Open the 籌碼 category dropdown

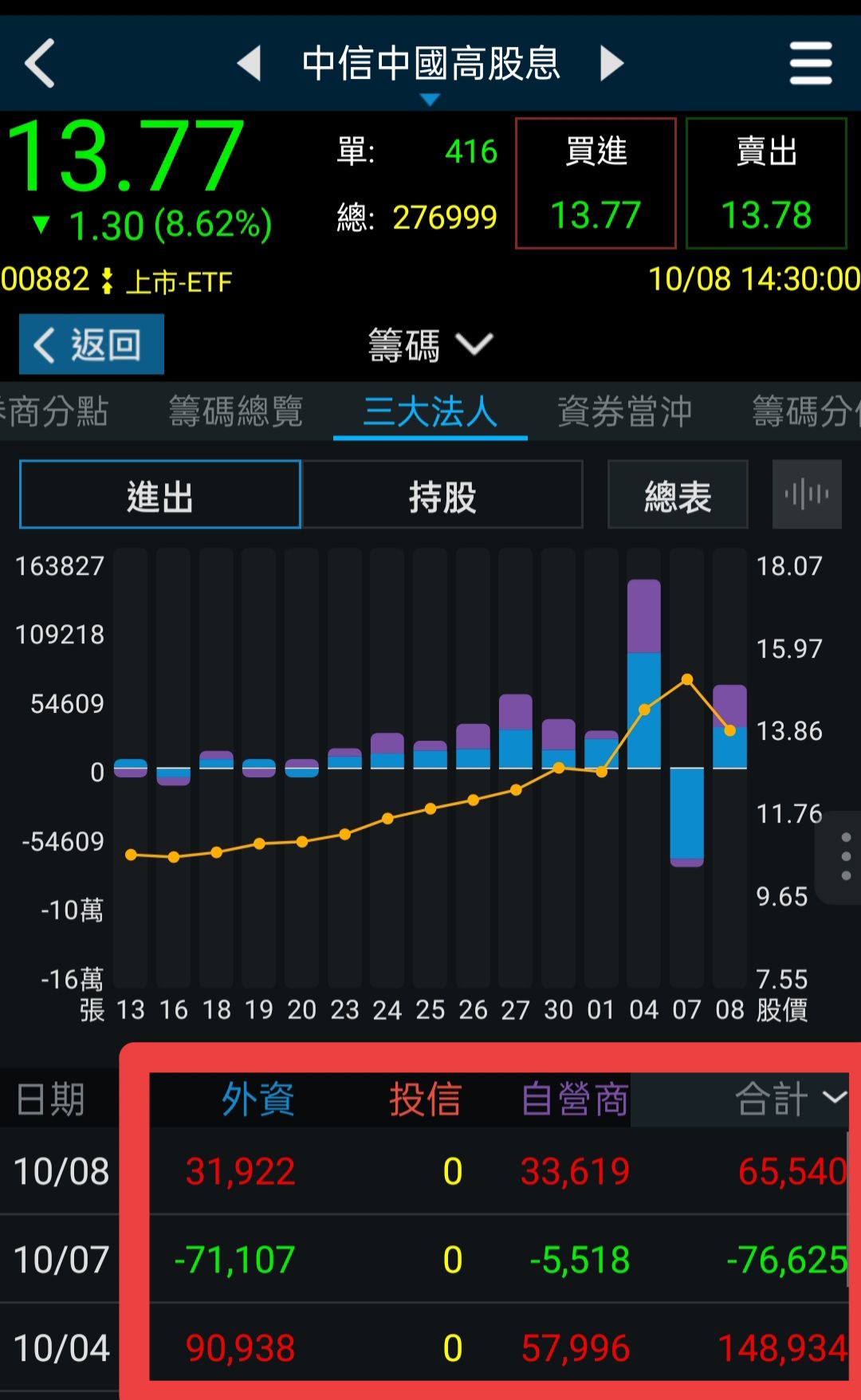click(431, 345)
